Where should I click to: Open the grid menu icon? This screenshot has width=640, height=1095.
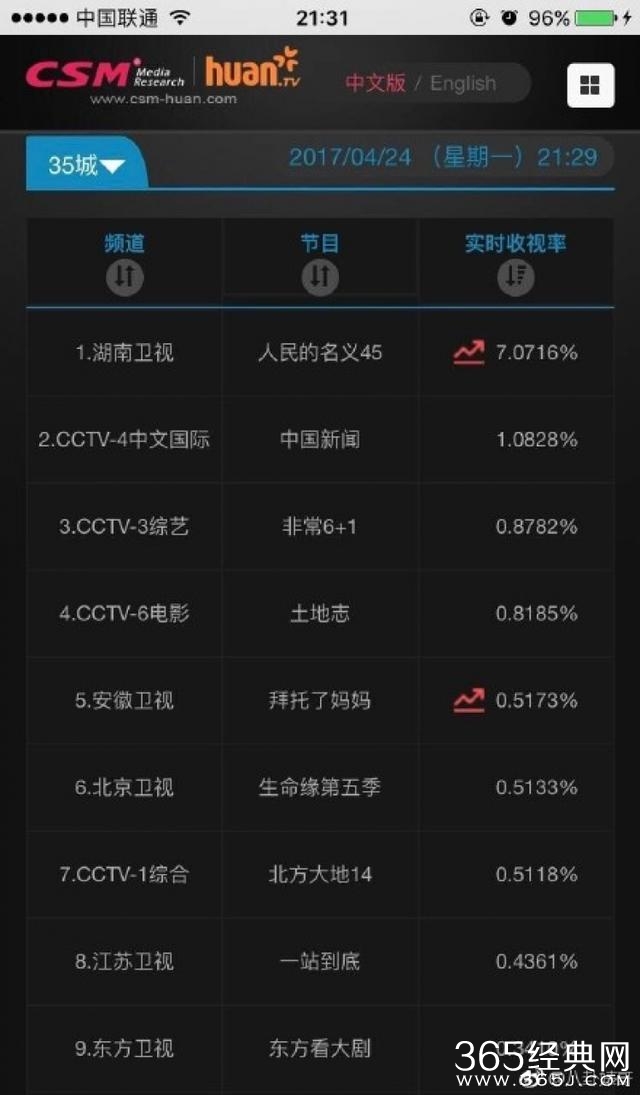coord(590,86)
